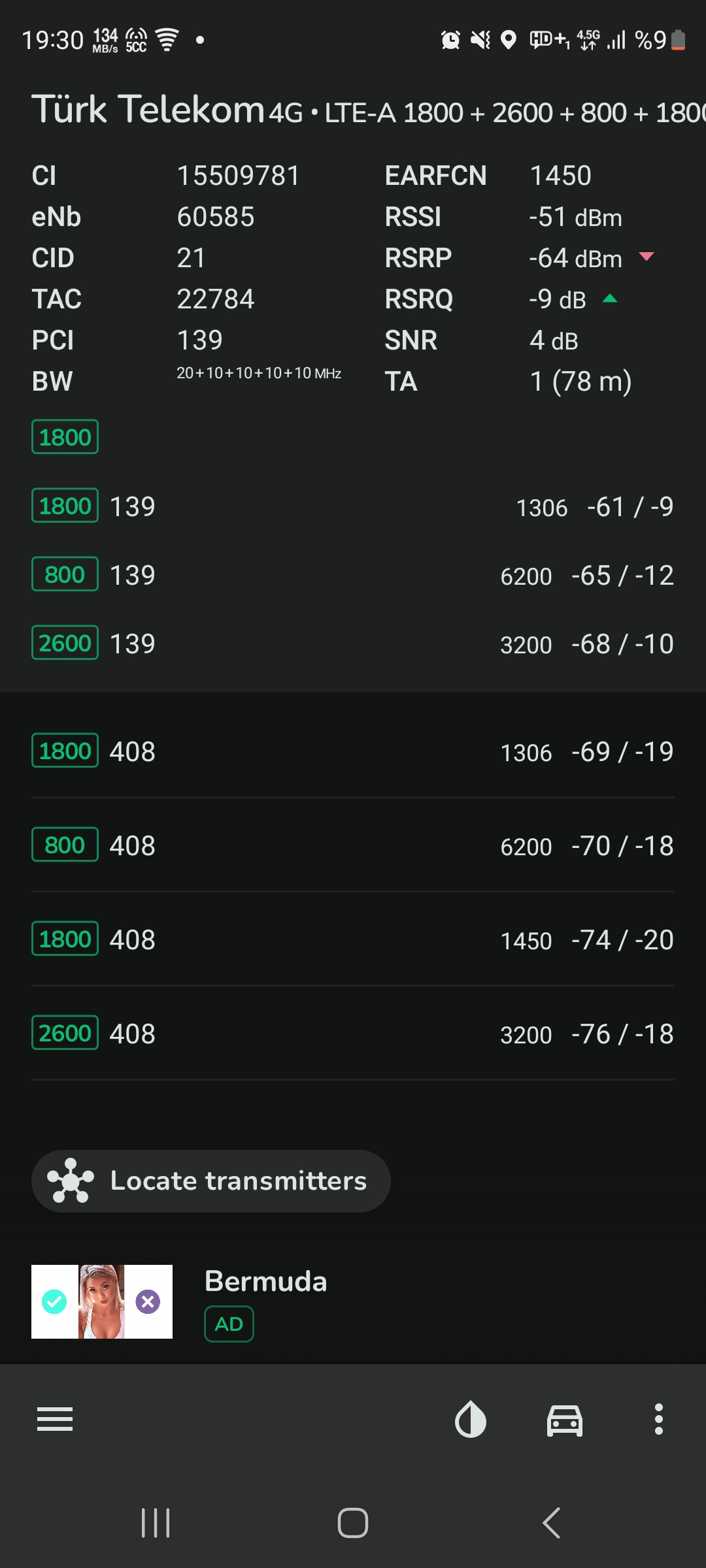Select neighbor cell 1800 408 with EARFCN 1306
The image size is (706, 1568).
(x=353, y=751)
